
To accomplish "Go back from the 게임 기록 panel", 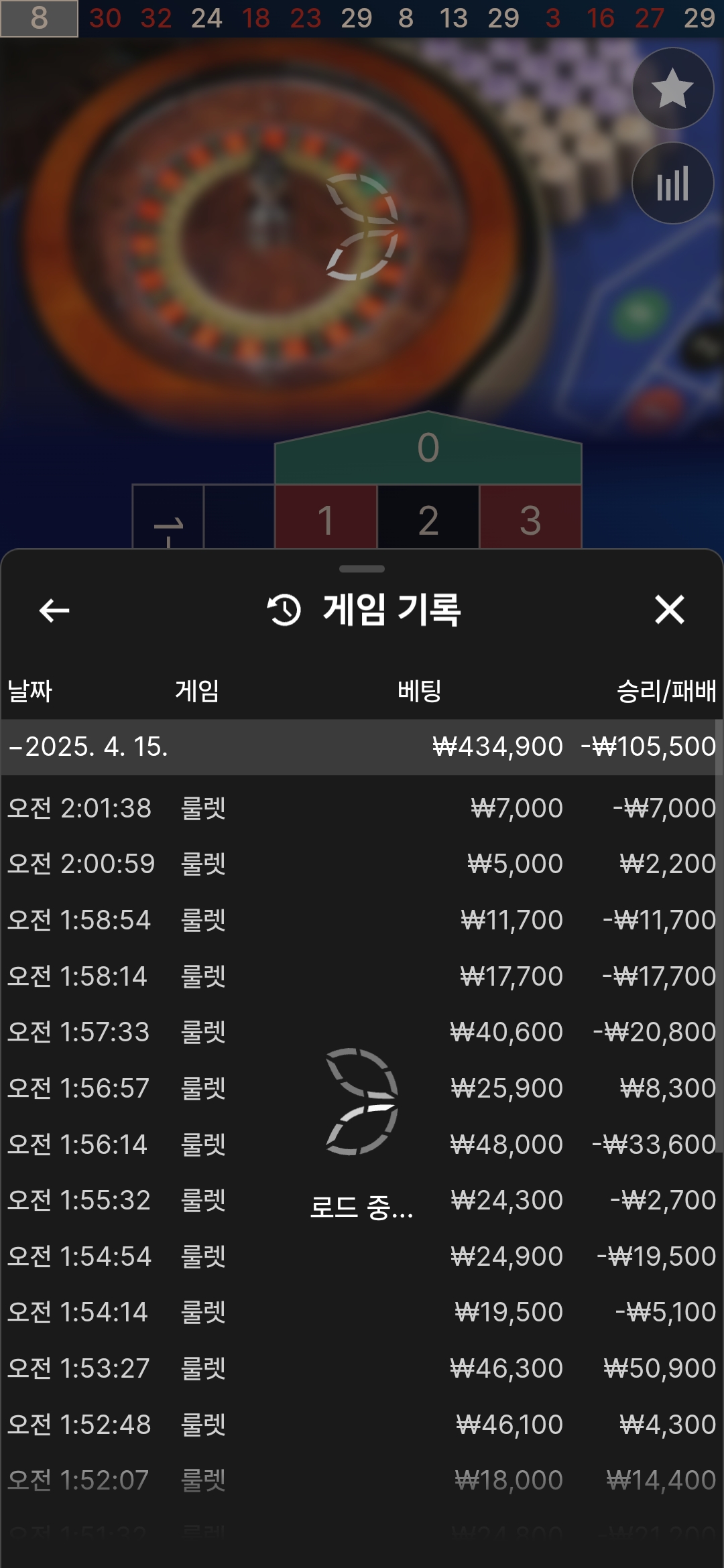I will pos(54,610).
